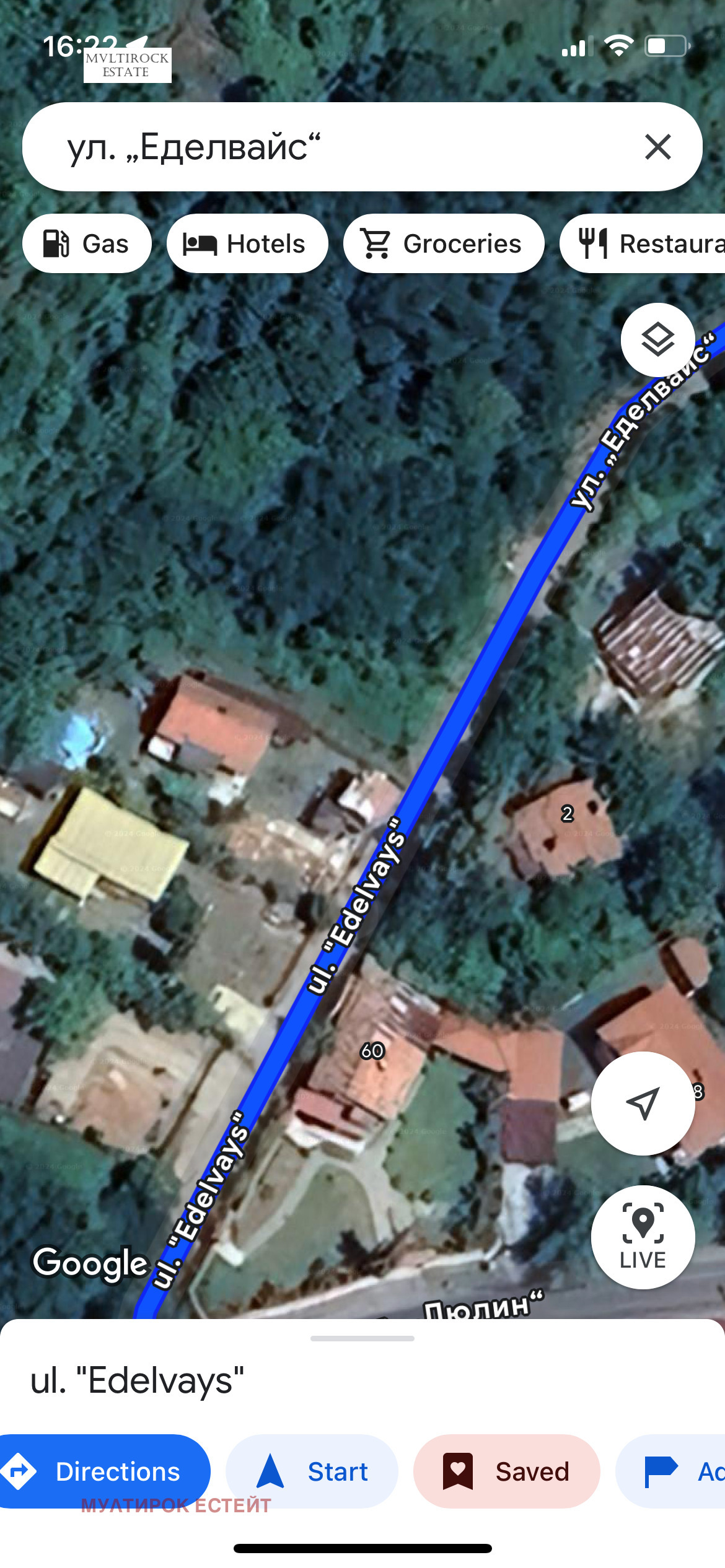725x1568 pixels.
Task: Clear the search query with the X
Action: (657, 147)
